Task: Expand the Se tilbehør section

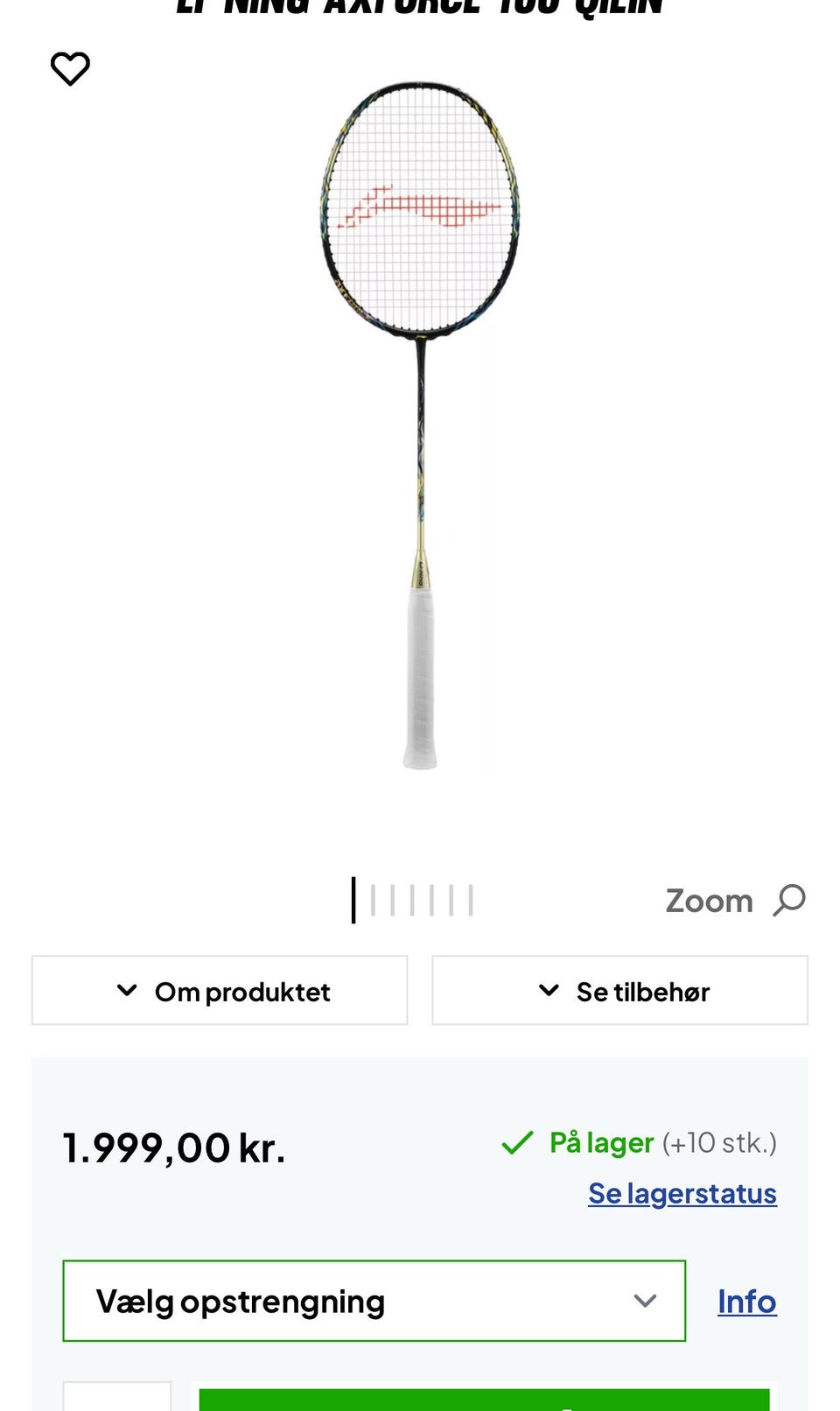Action: pyautogui.click(x=619, y=991)
